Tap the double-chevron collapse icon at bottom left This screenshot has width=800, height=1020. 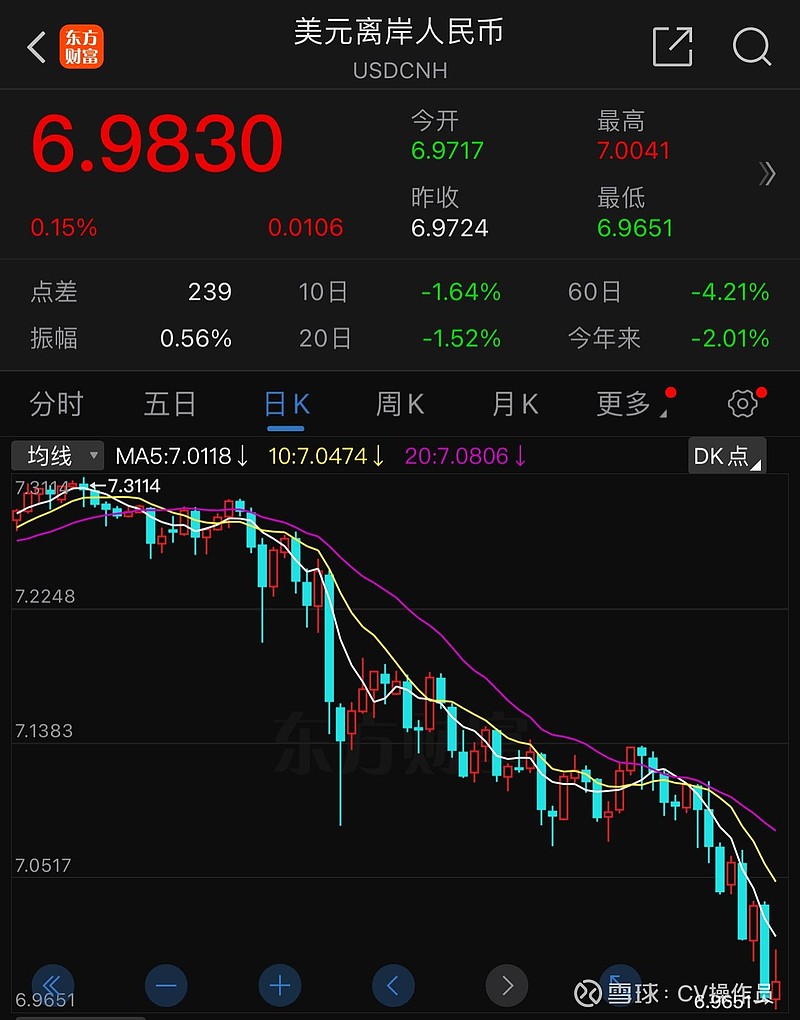tap(53, 985)
